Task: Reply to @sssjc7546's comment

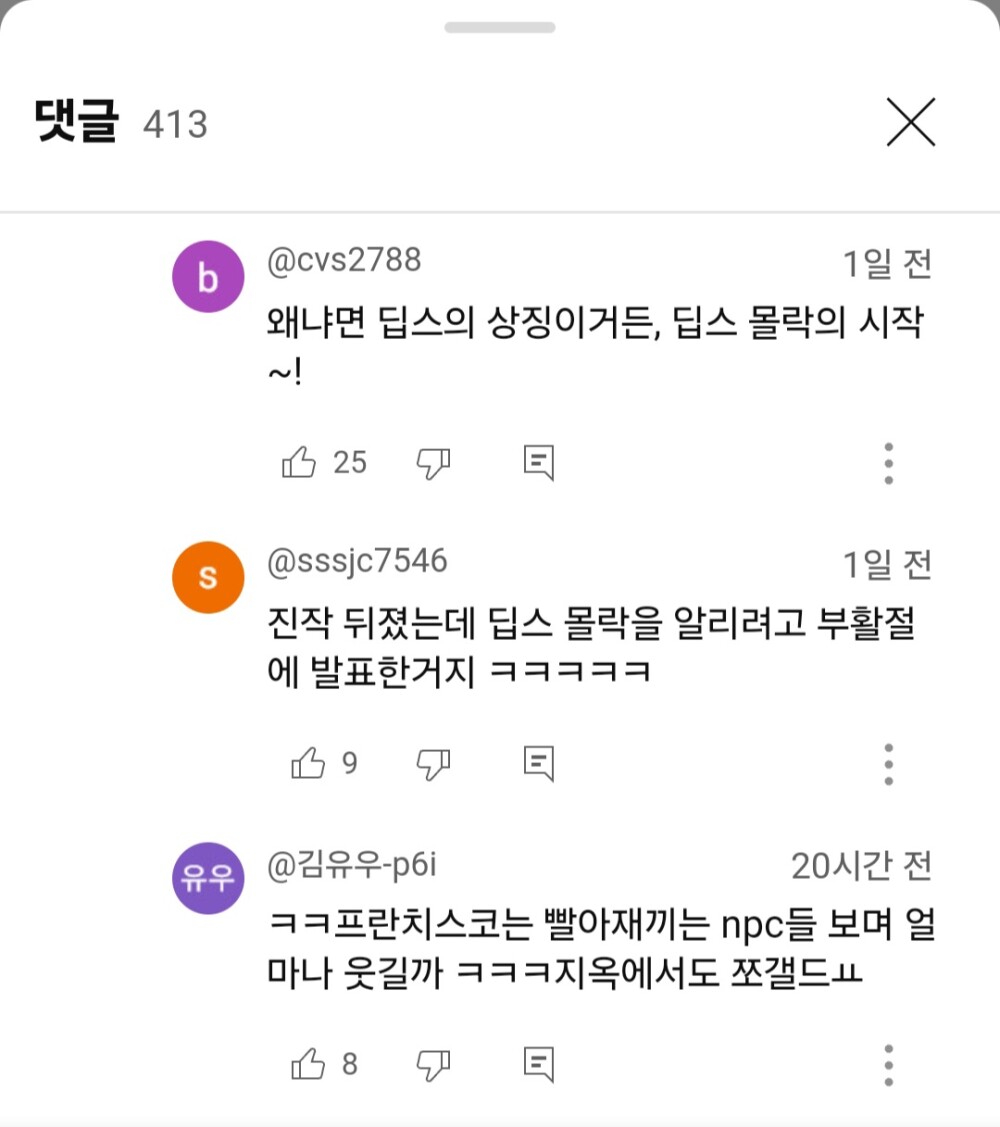Action: 539,764
